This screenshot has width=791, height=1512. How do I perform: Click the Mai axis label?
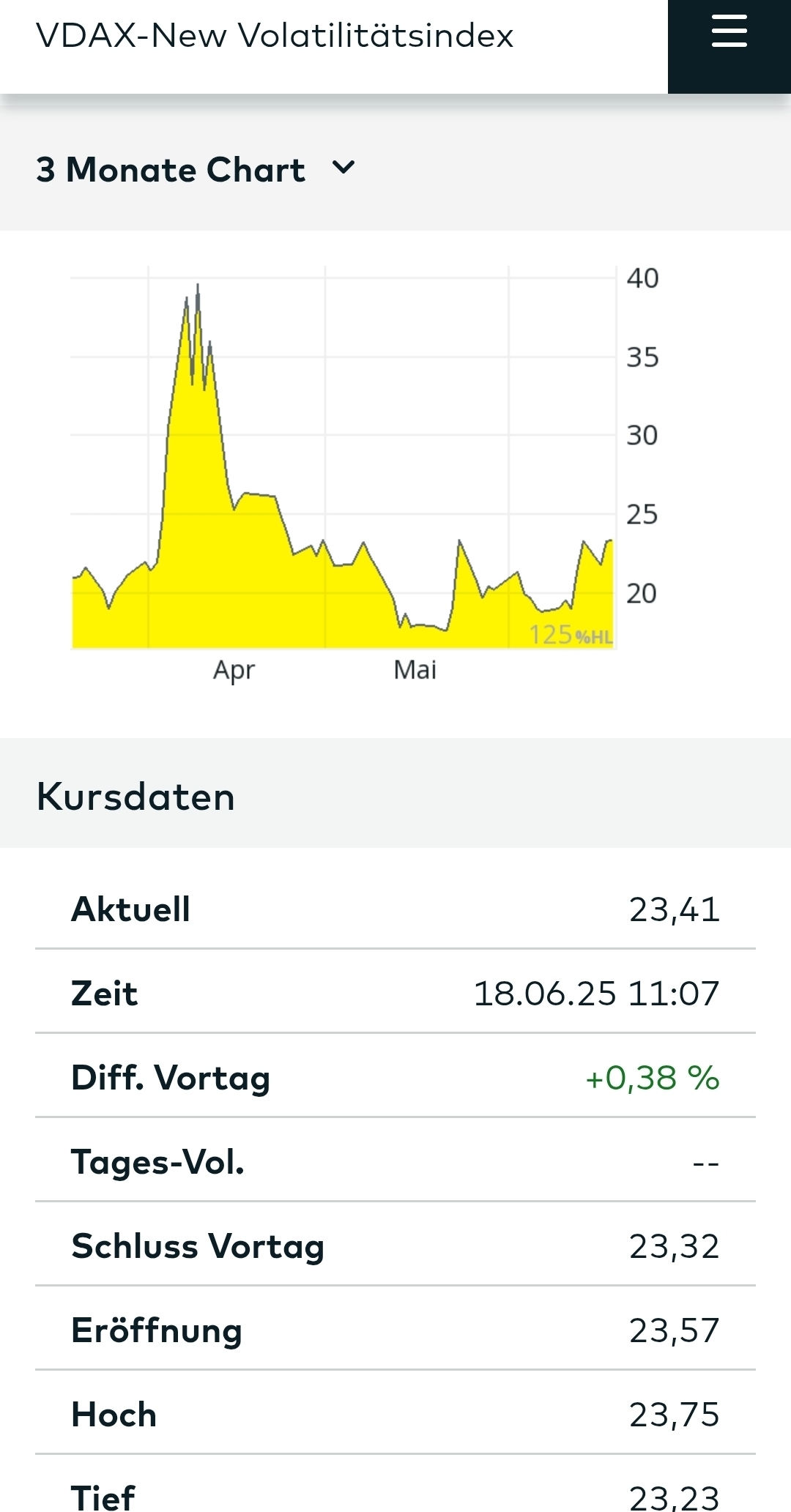(415, 669)
